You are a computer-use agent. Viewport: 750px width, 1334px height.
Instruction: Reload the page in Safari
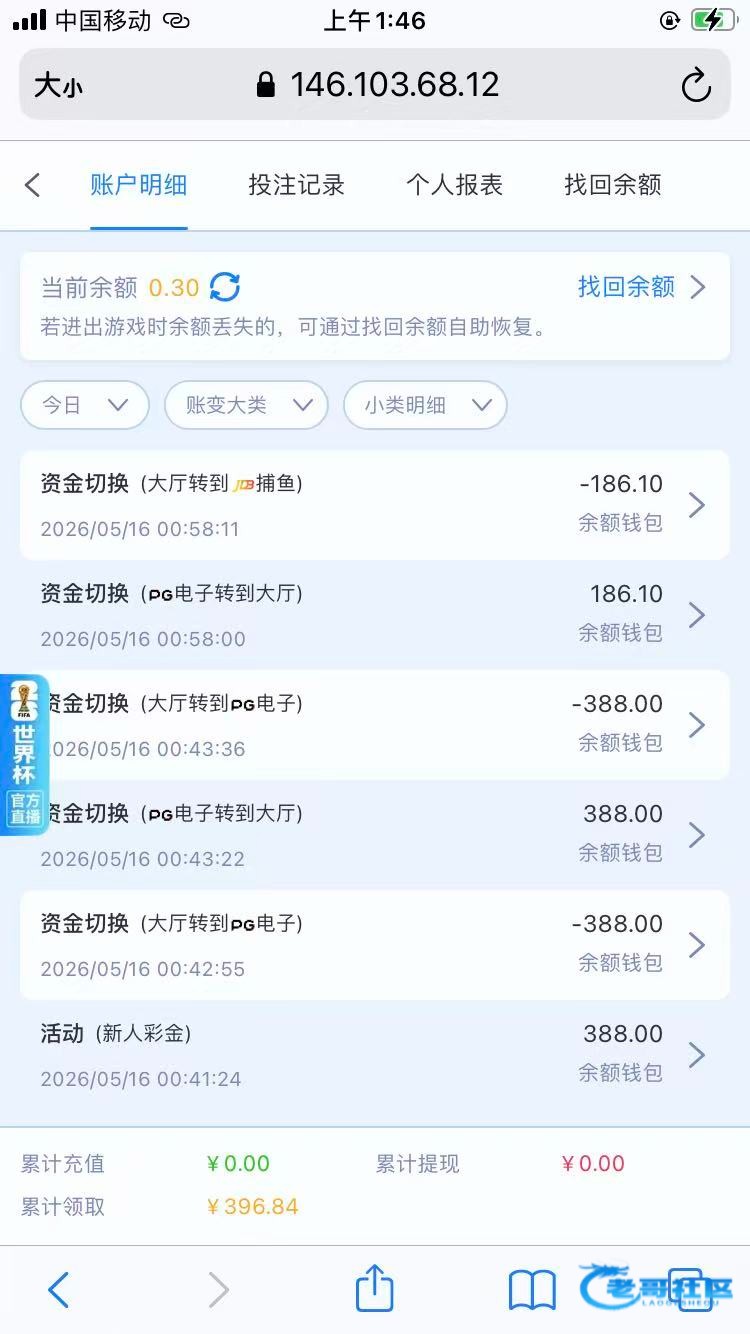(696, 85)
